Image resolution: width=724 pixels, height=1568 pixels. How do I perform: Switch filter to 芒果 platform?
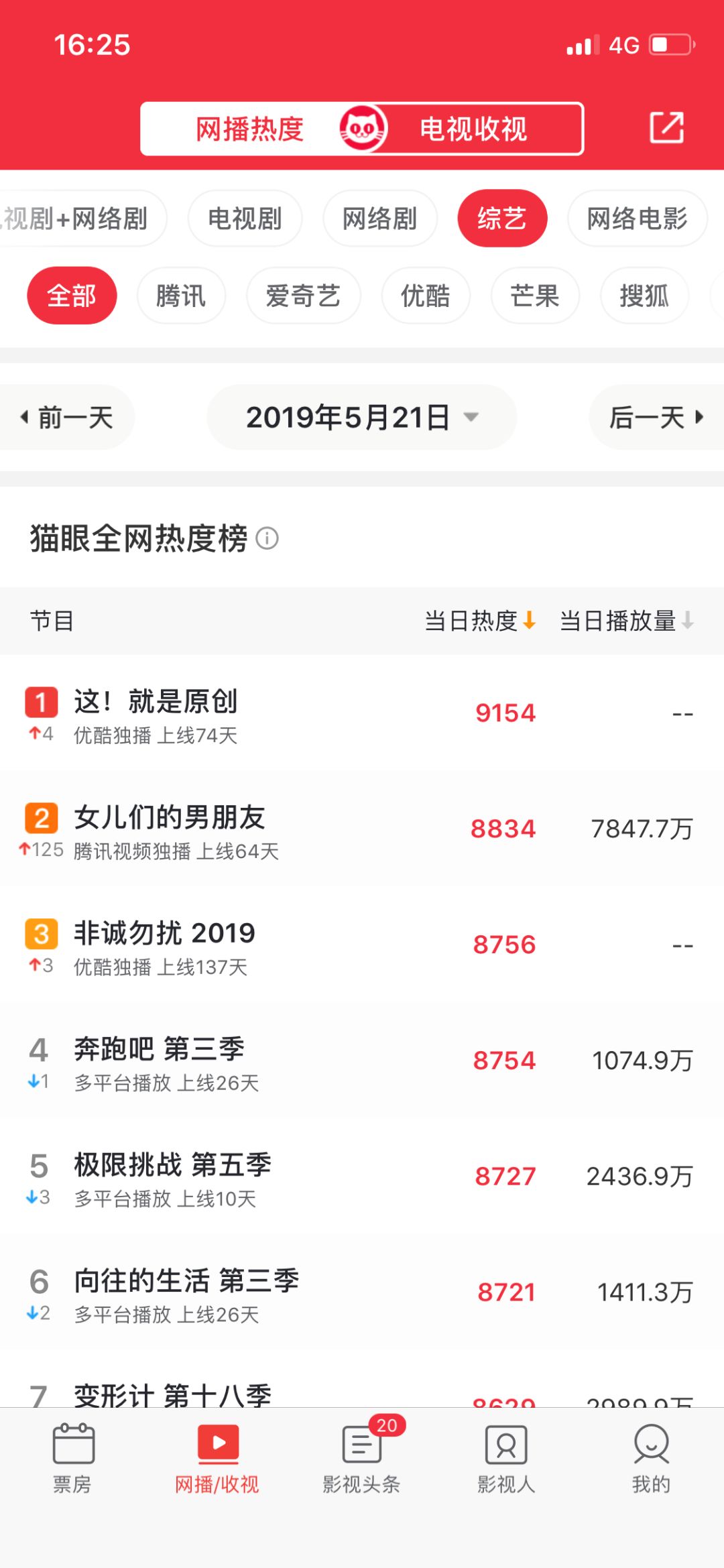pyautogui.click(x=534, y=296)
